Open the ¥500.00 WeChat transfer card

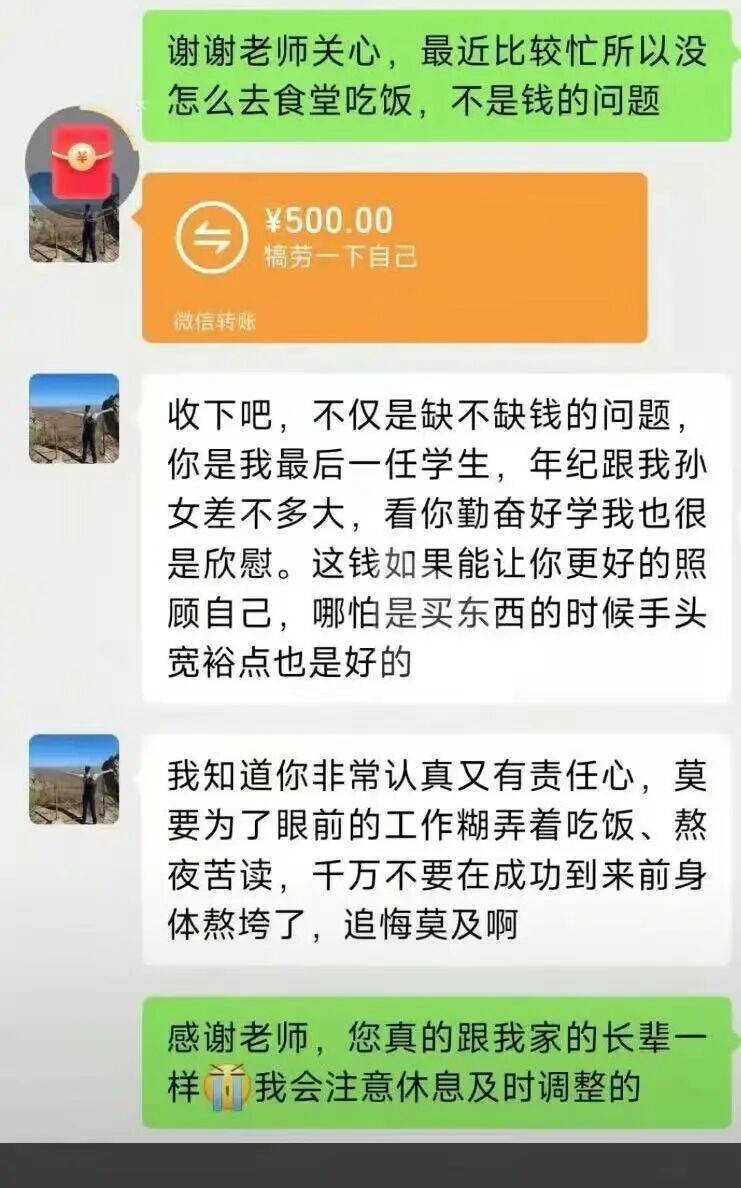click(x=394, y=256)
